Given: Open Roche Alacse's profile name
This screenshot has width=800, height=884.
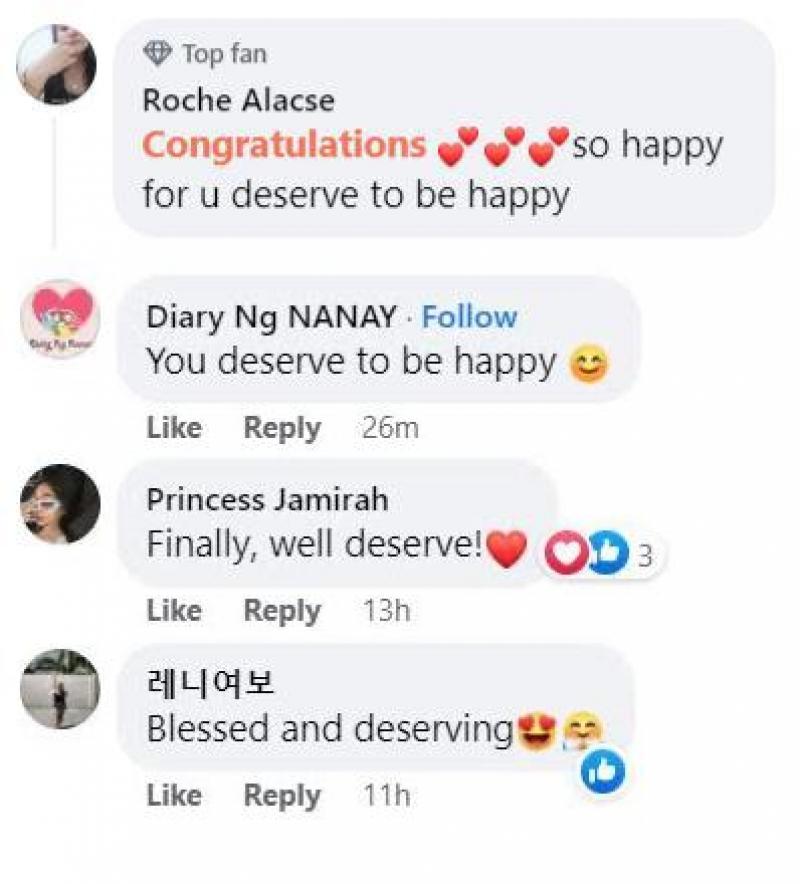Looking at the screenshot, I should [x=238, y=100].
